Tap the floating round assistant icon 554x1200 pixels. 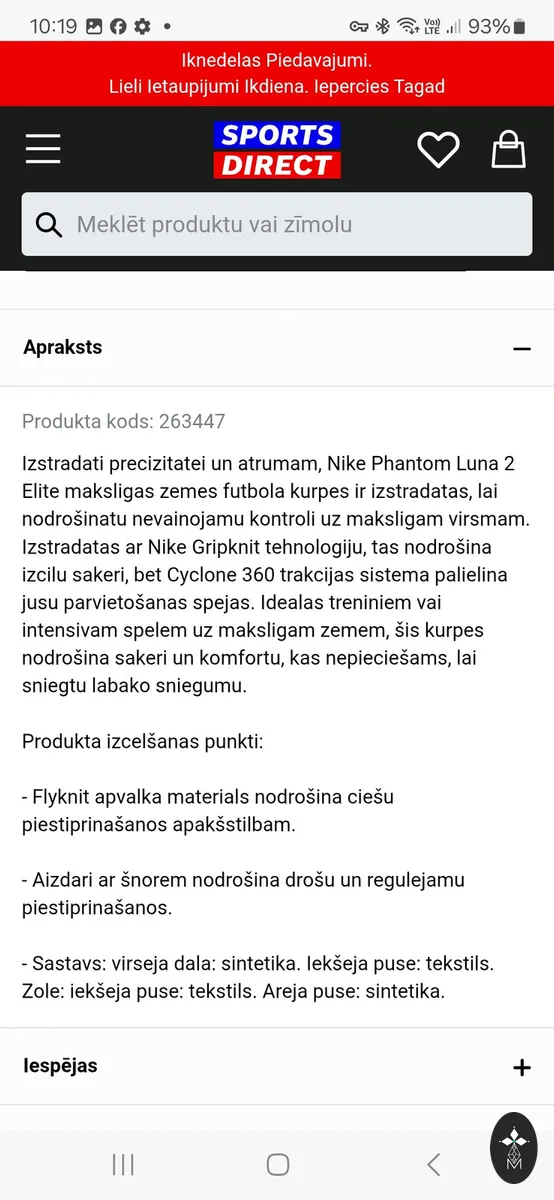point(514,1148)
